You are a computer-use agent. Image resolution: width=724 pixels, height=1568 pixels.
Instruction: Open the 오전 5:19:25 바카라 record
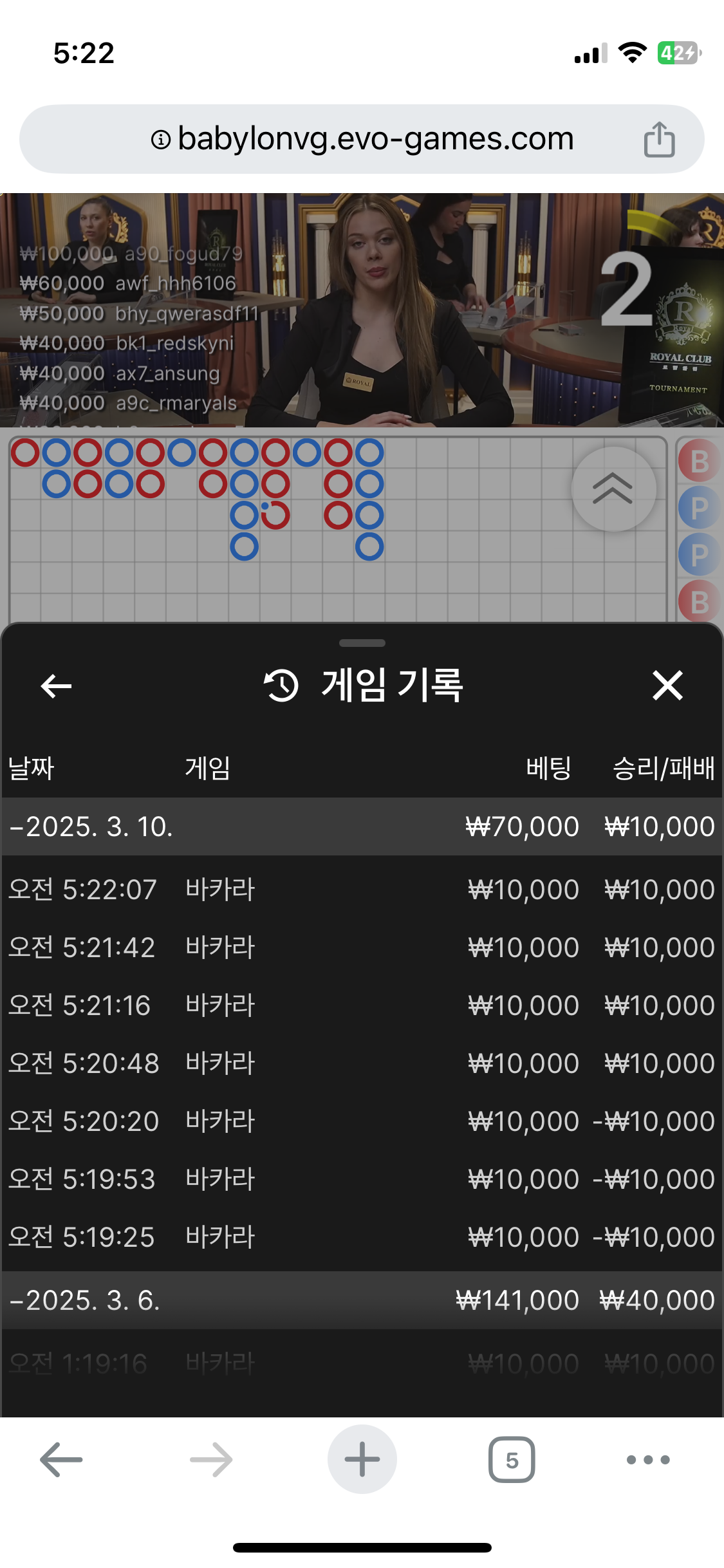[x=362, y=1237]
